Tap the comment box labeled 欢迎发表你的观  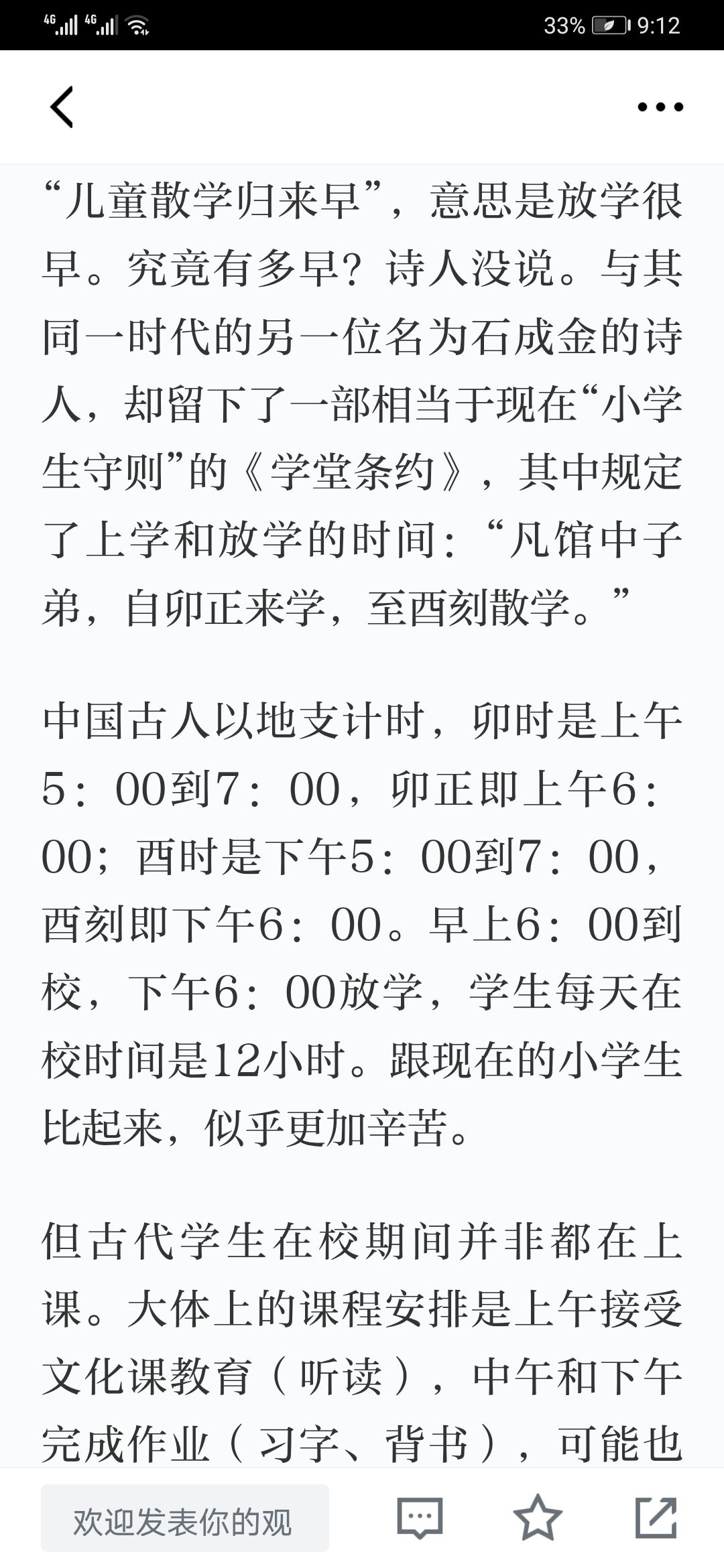coord(185,1518)
